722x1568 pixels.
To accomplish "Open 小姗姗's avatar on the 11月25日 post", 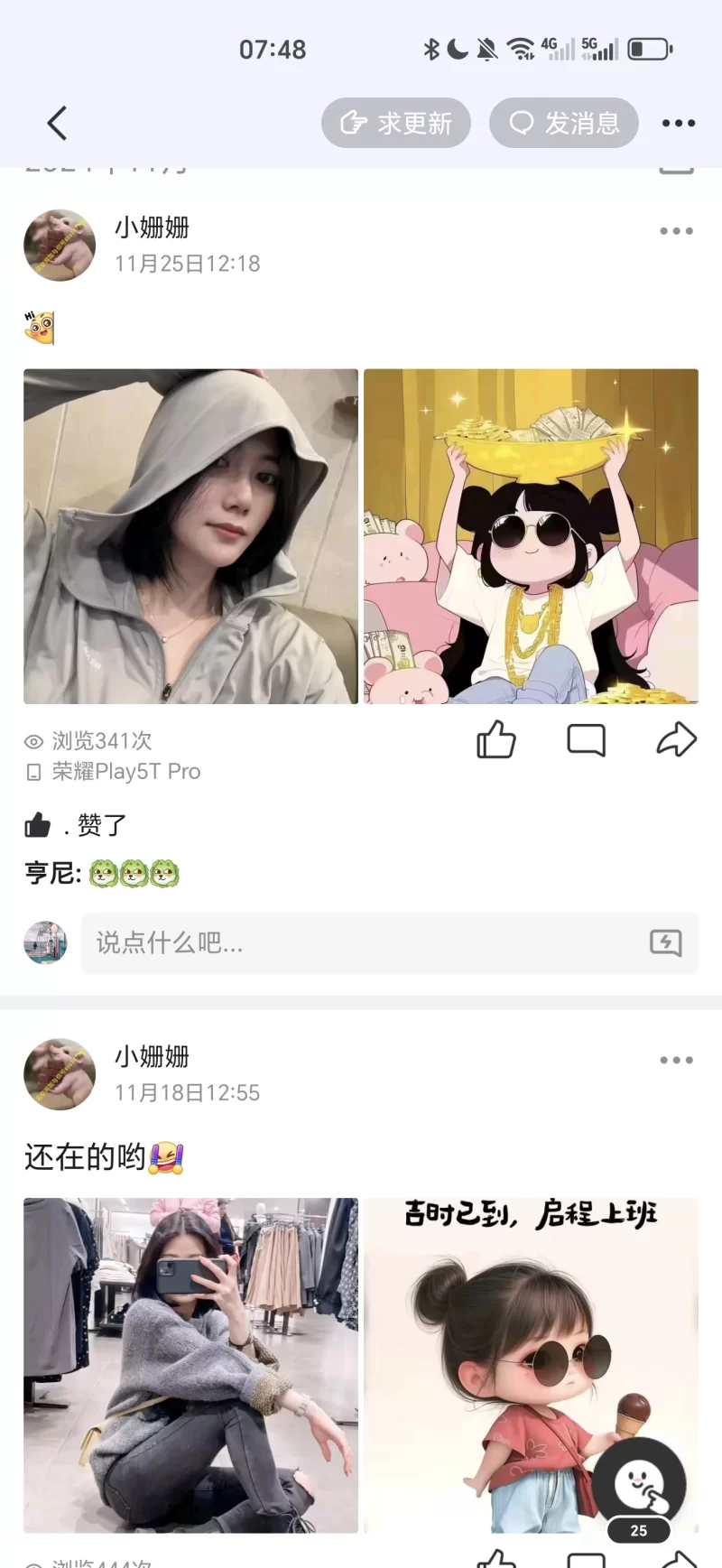I will 60,246.
